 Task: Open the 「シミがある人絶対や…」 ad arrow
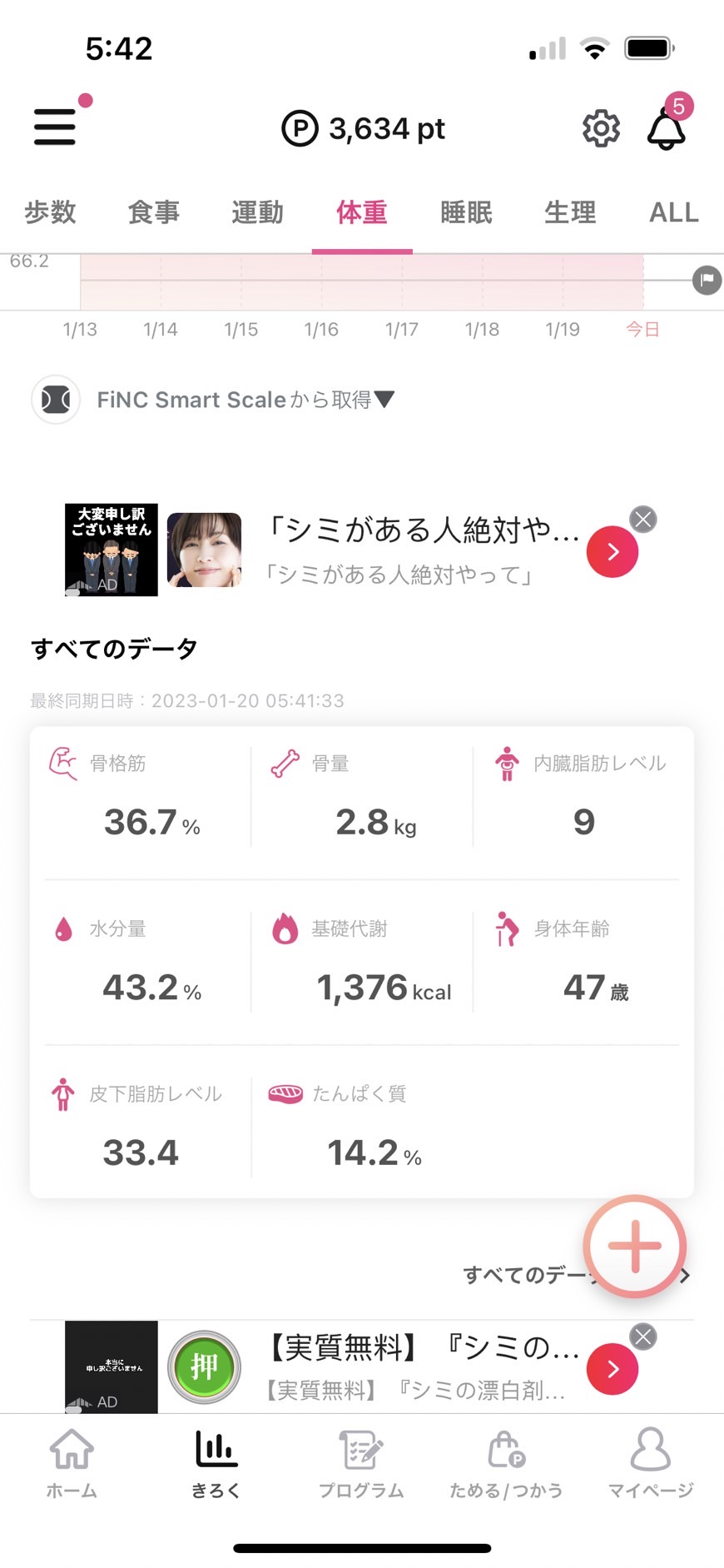pyautogui.click(x=612, y=551)
